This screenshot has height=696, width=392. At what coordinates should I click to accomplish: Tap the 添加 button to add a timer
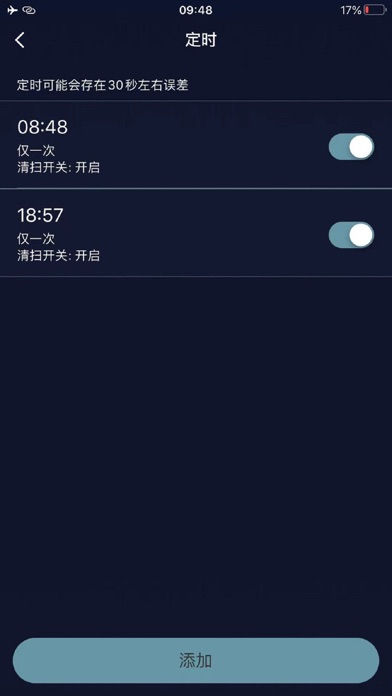[x=196, y=660]
